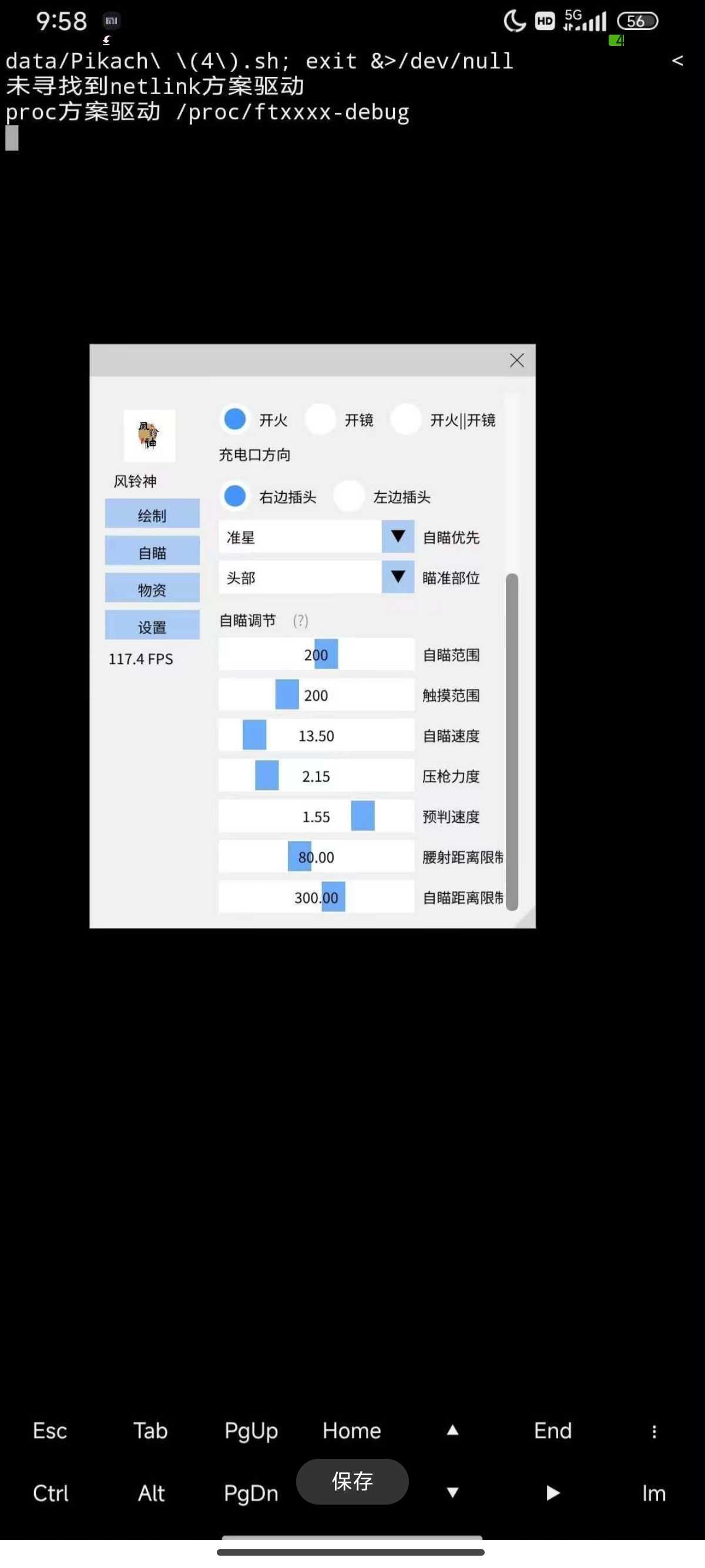Tap the 保存 button
The height and width of the screenshot is (1568, 705).
coord(352,1481)
